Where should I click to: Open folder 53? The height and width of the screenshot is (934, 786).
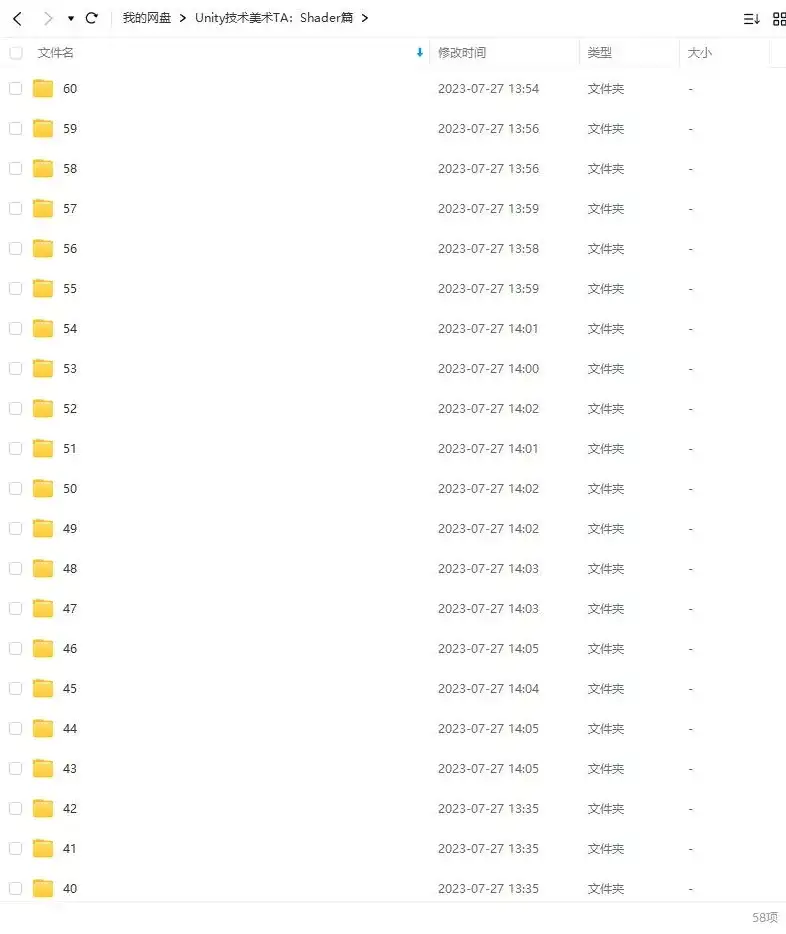point(69,369)
